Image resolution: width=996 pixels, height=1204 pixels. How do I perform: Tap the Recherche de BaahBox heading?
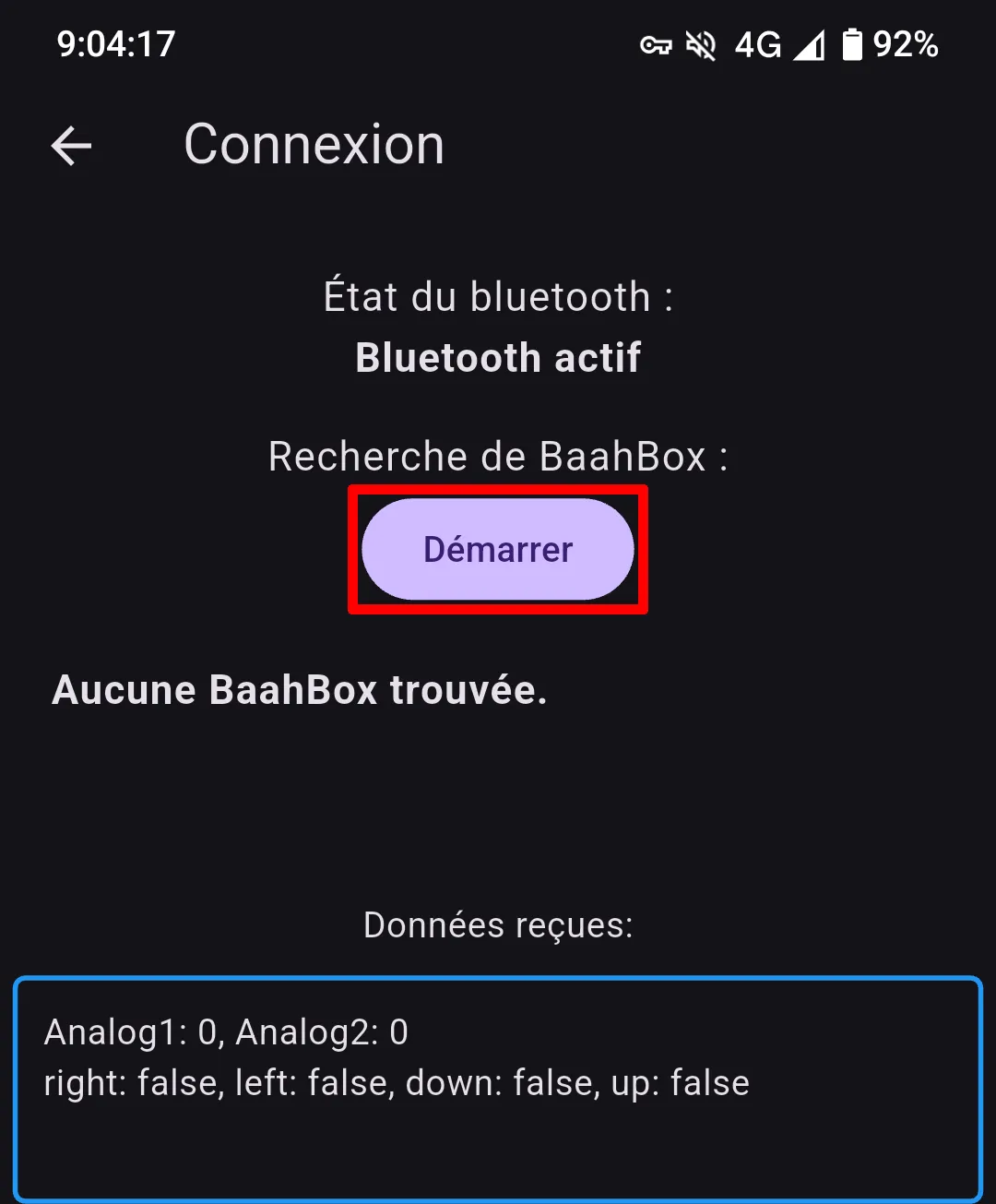click(497, 457)
